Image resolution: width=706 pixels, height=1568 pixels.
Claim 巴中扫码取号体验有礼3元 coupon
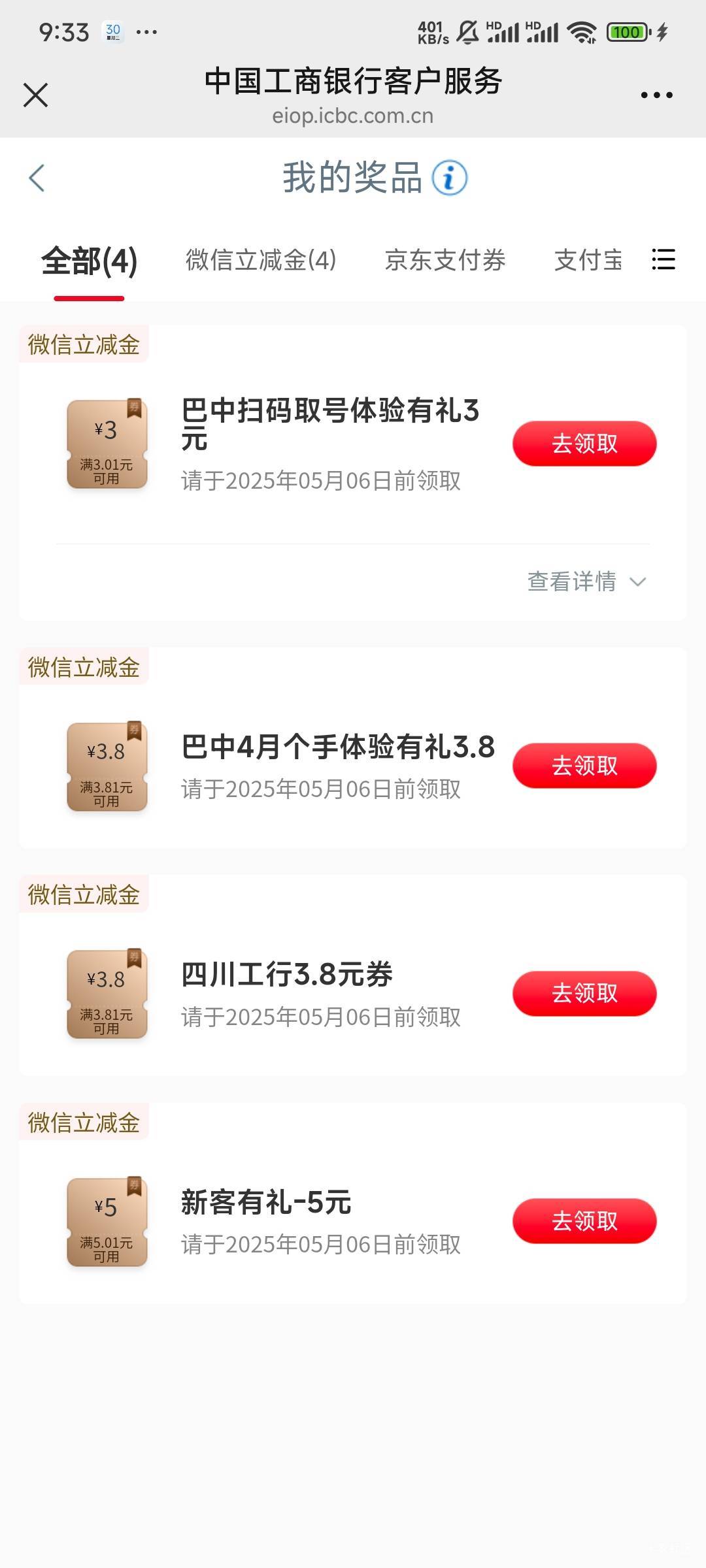click(584, 444)
